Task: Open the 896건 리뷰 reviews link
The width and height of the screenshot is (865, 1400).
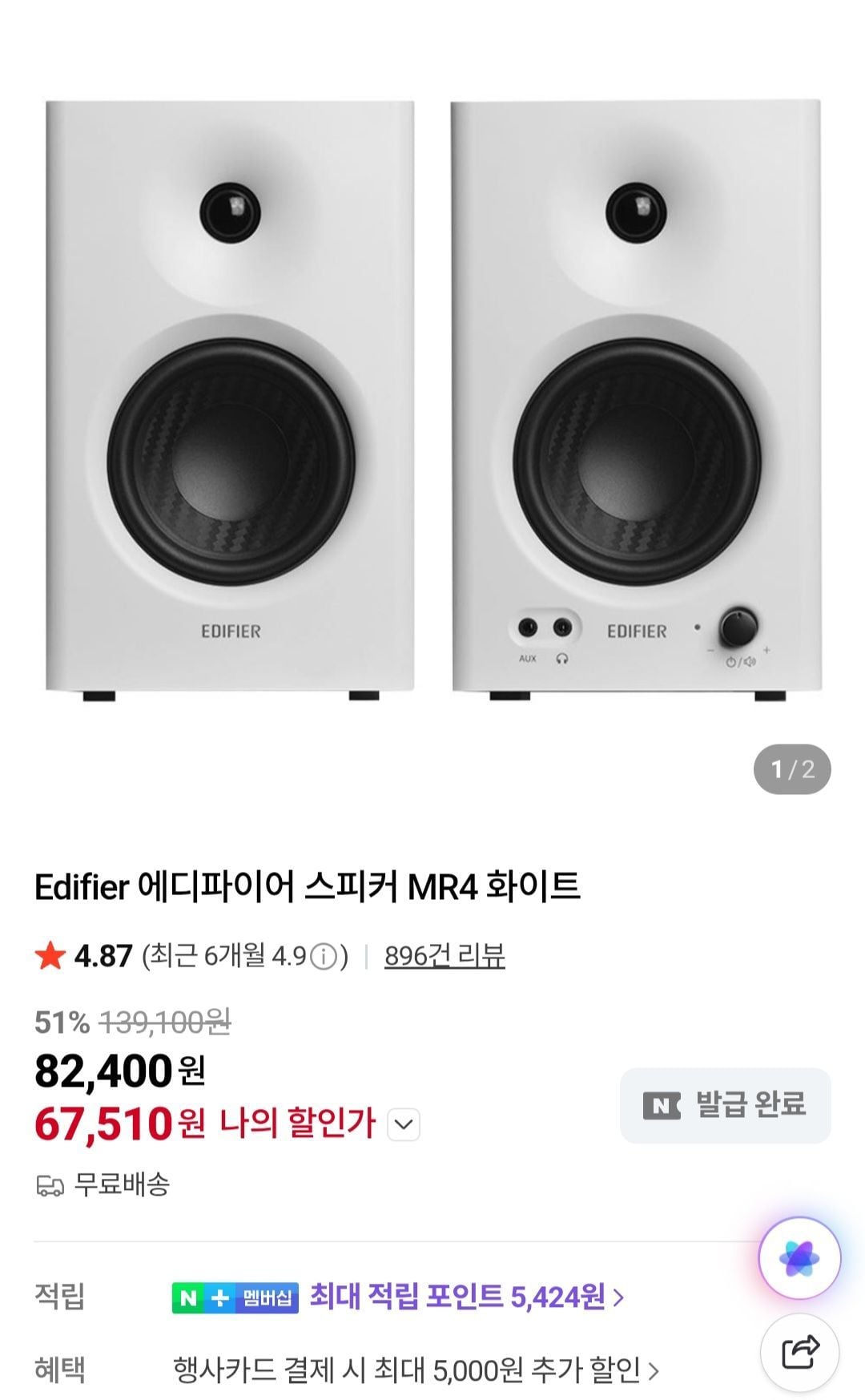Action: tap(445, 955)
